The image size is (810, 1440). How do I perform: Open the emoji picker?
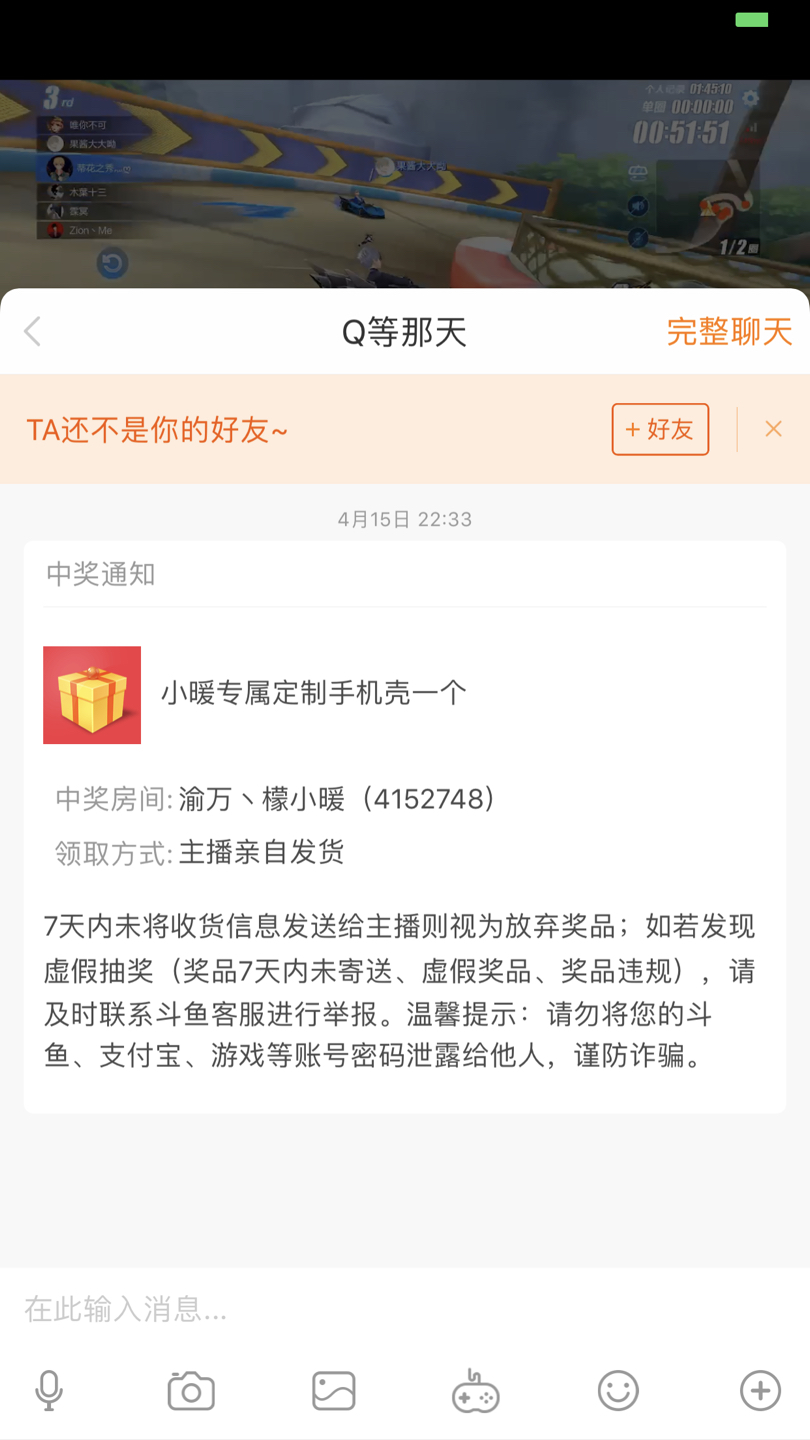(x=618, y=1390)
